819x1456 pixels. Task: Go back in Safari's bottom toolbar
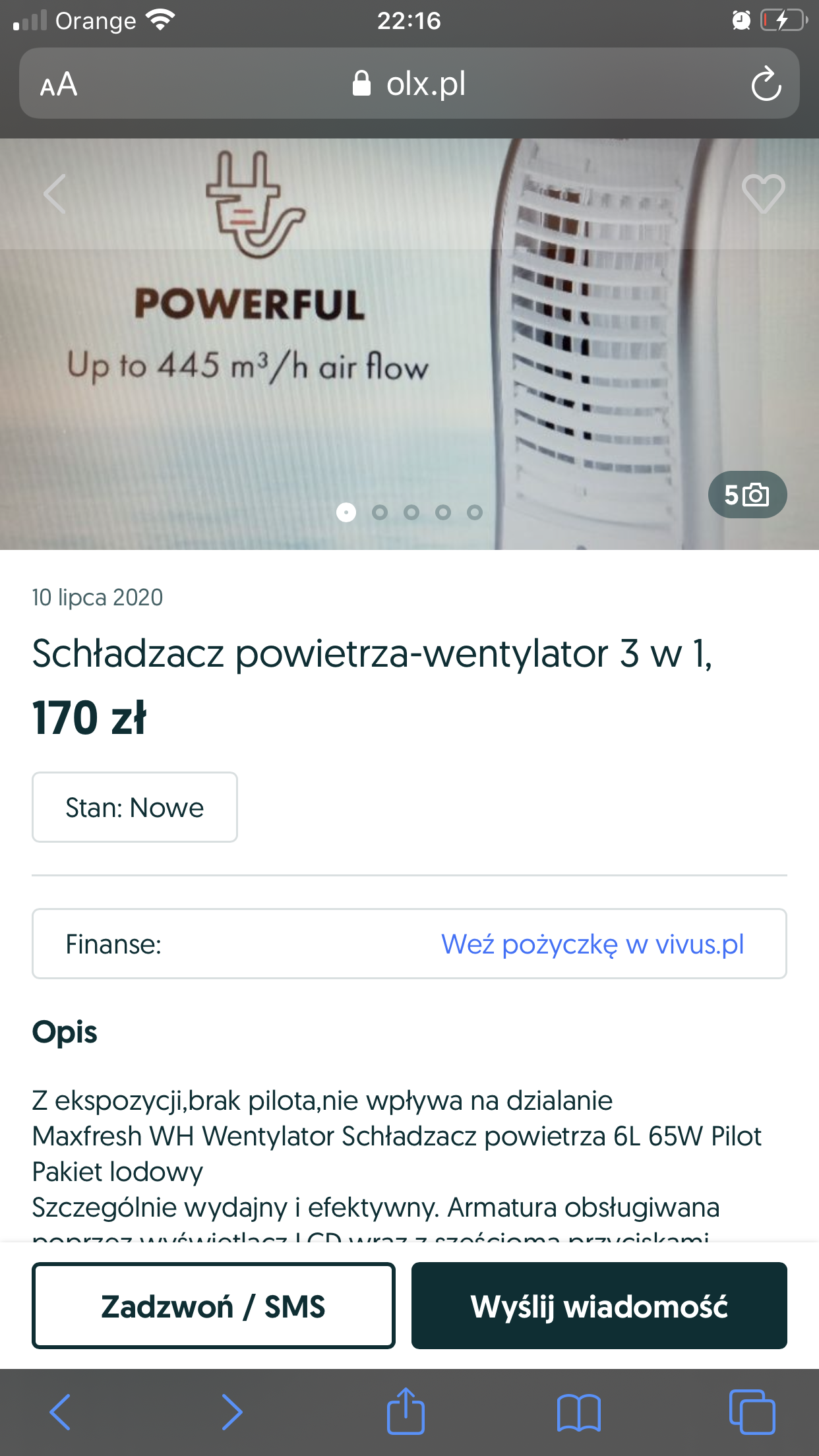60,1412
